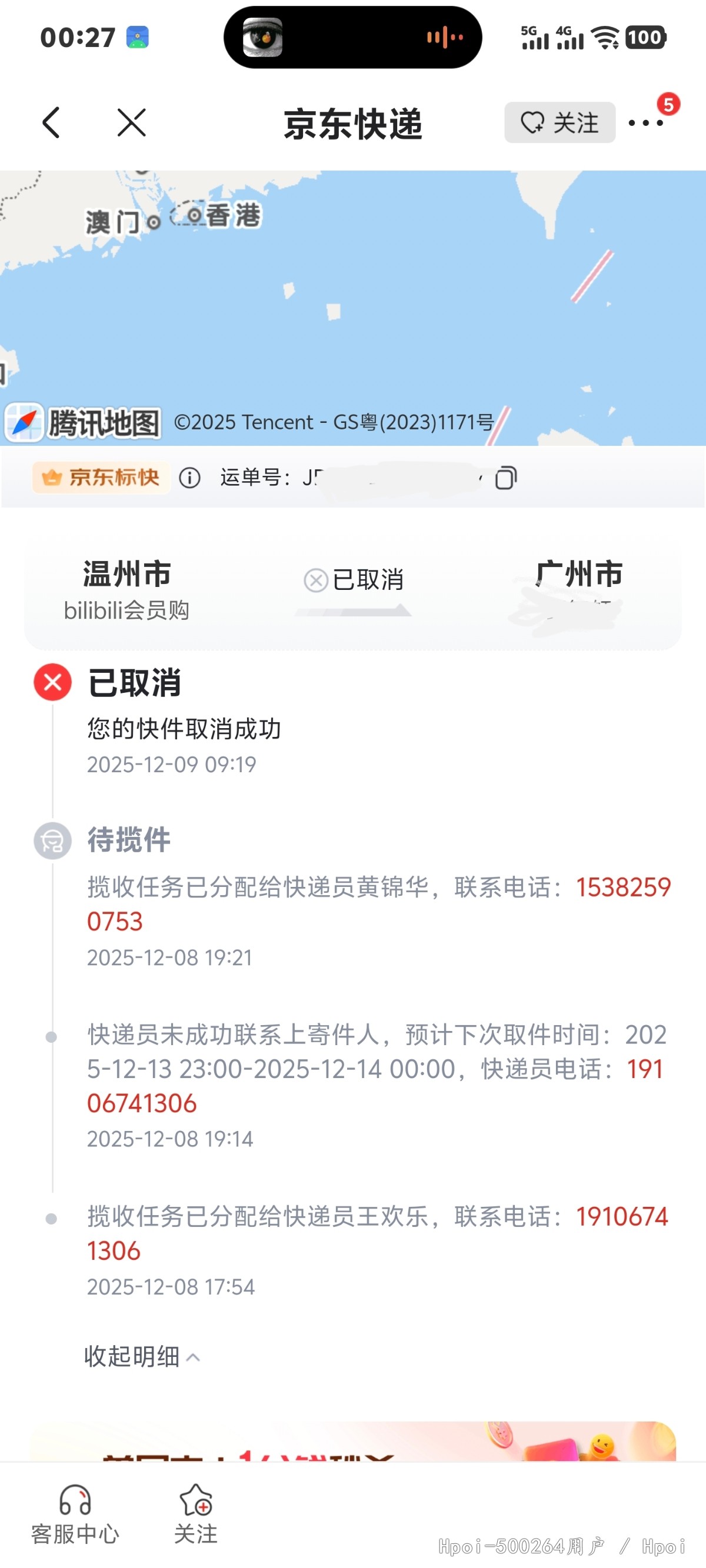
Task: Open the three-dot overflow menu
Action: coord(645,123)
